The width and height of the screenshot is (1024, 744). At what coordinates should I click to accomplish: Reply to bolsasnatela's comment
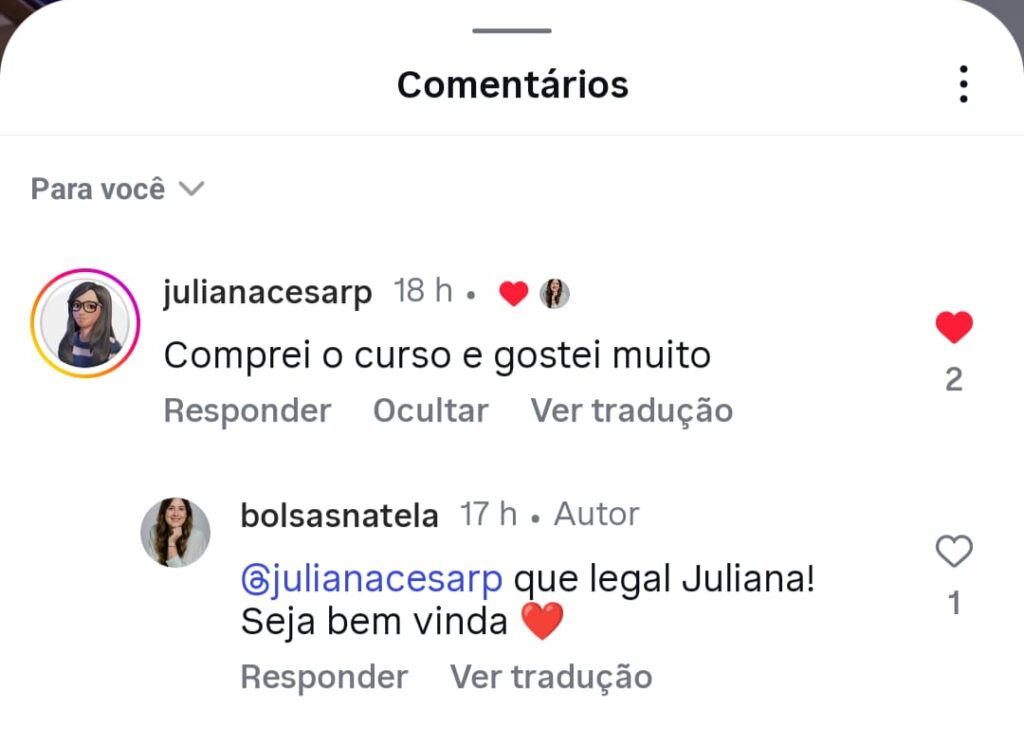coord(324,677)
